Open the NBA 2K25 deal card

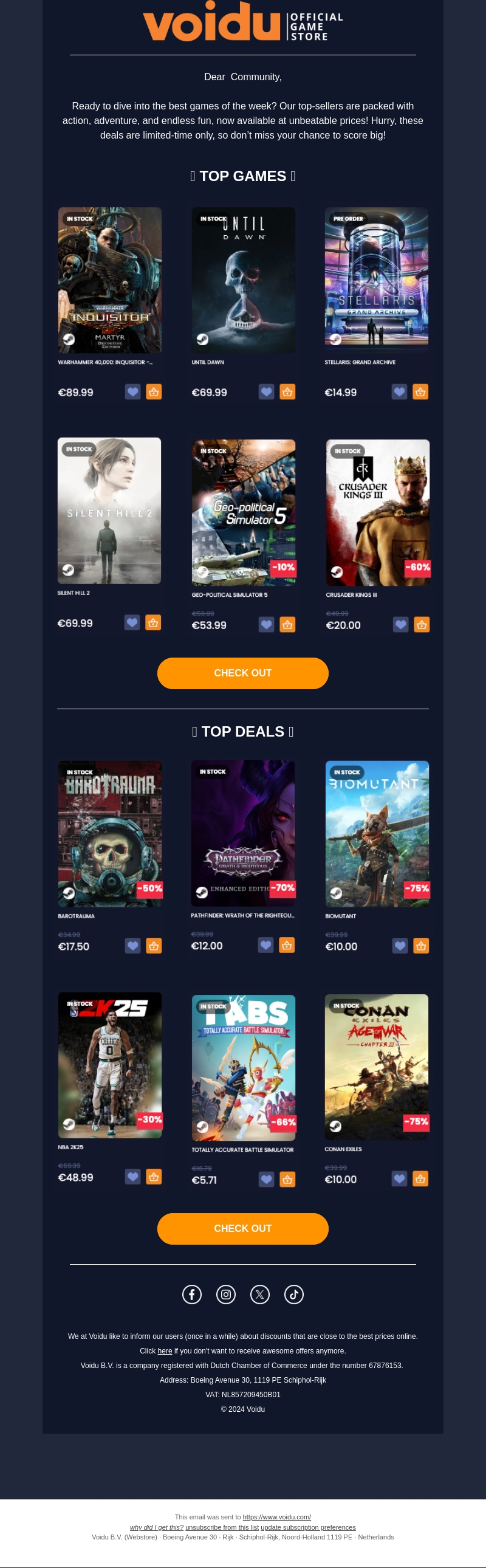pyautogui.click(x=109, y=1065)
